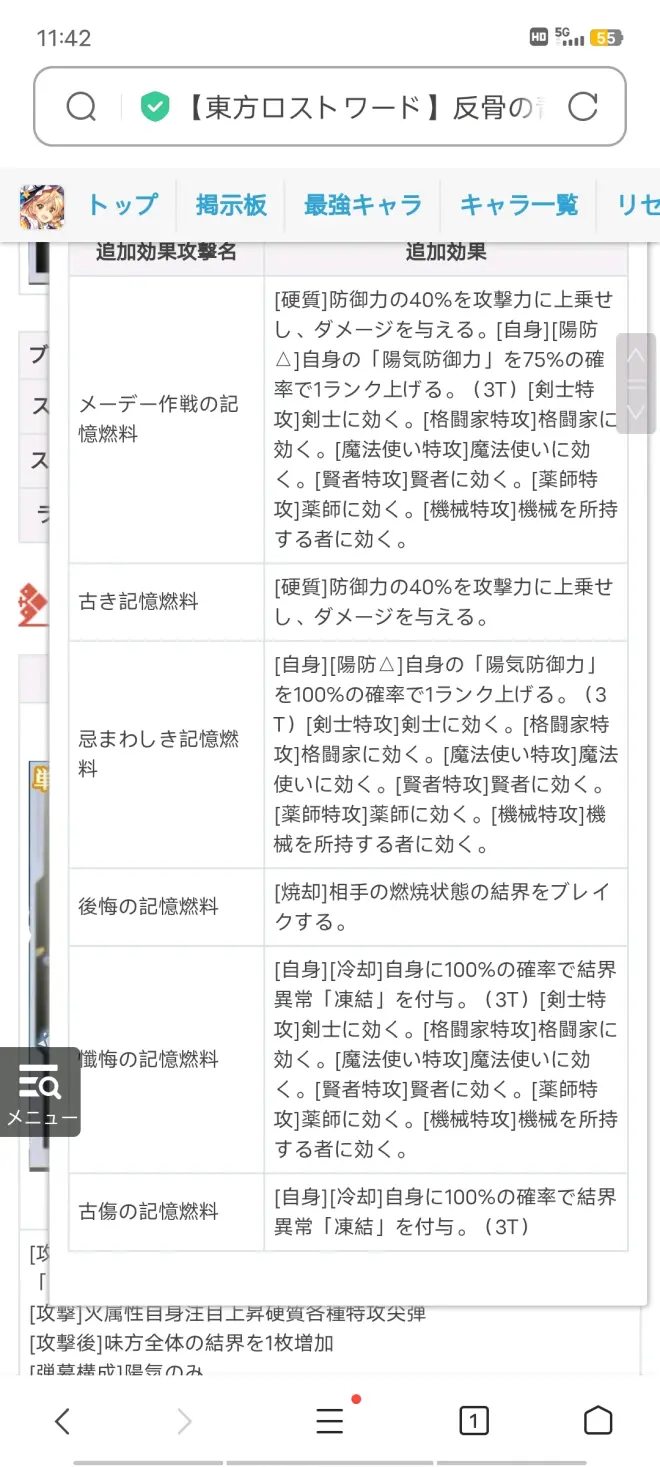Reload the current page
This screenshot has height=1467, width=660.
[x=582, y=107]
